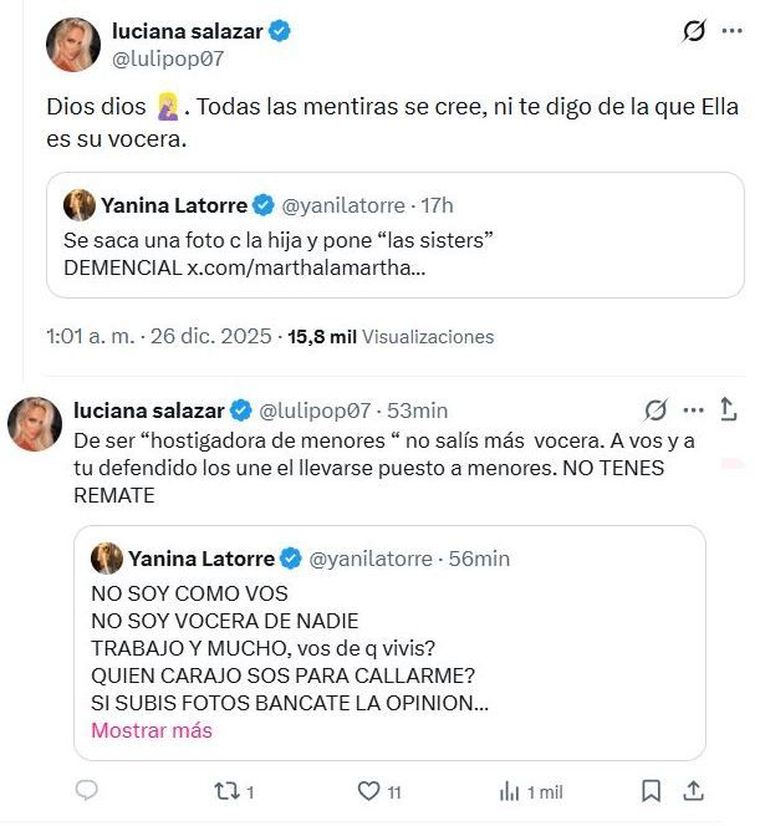Retweet the tweet showing 1 repost
The height and width of the screenshot is (826, 760).
[227, 791]
